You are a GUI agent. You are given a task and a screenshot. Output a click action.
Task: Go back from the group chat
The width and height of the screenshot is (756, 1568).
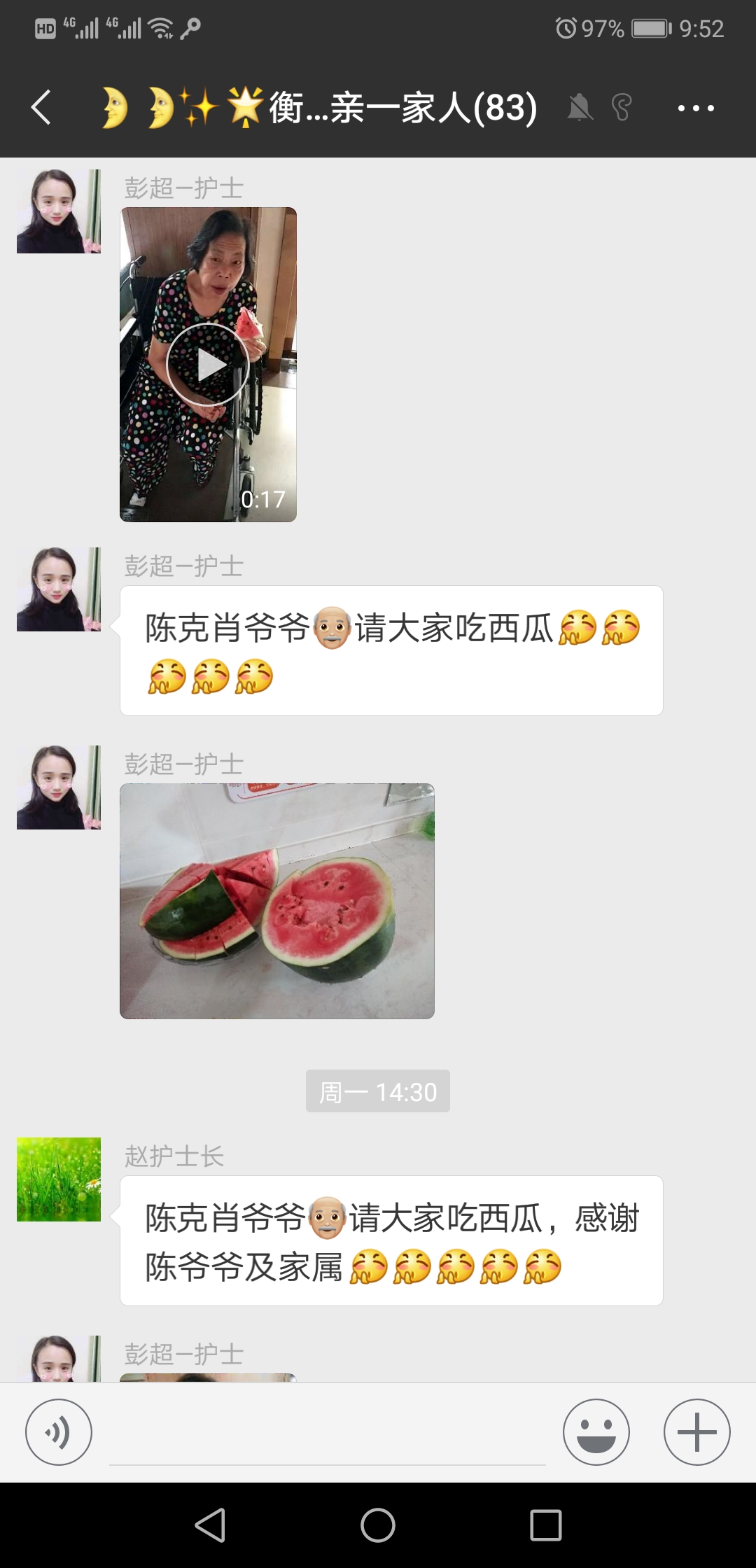[x=41, y=108]
